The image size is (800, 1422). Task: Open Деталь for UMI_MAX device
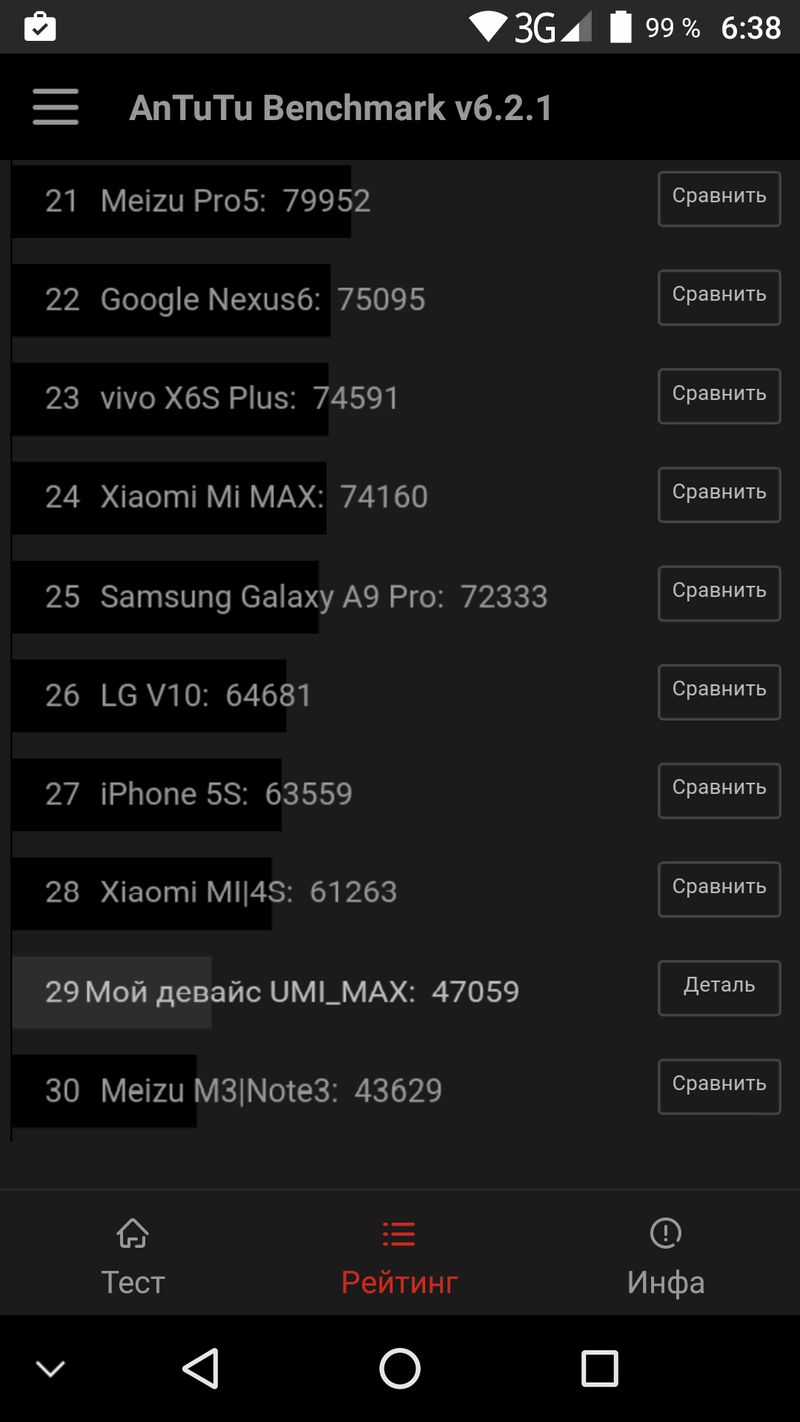click(x=719, y=988)
